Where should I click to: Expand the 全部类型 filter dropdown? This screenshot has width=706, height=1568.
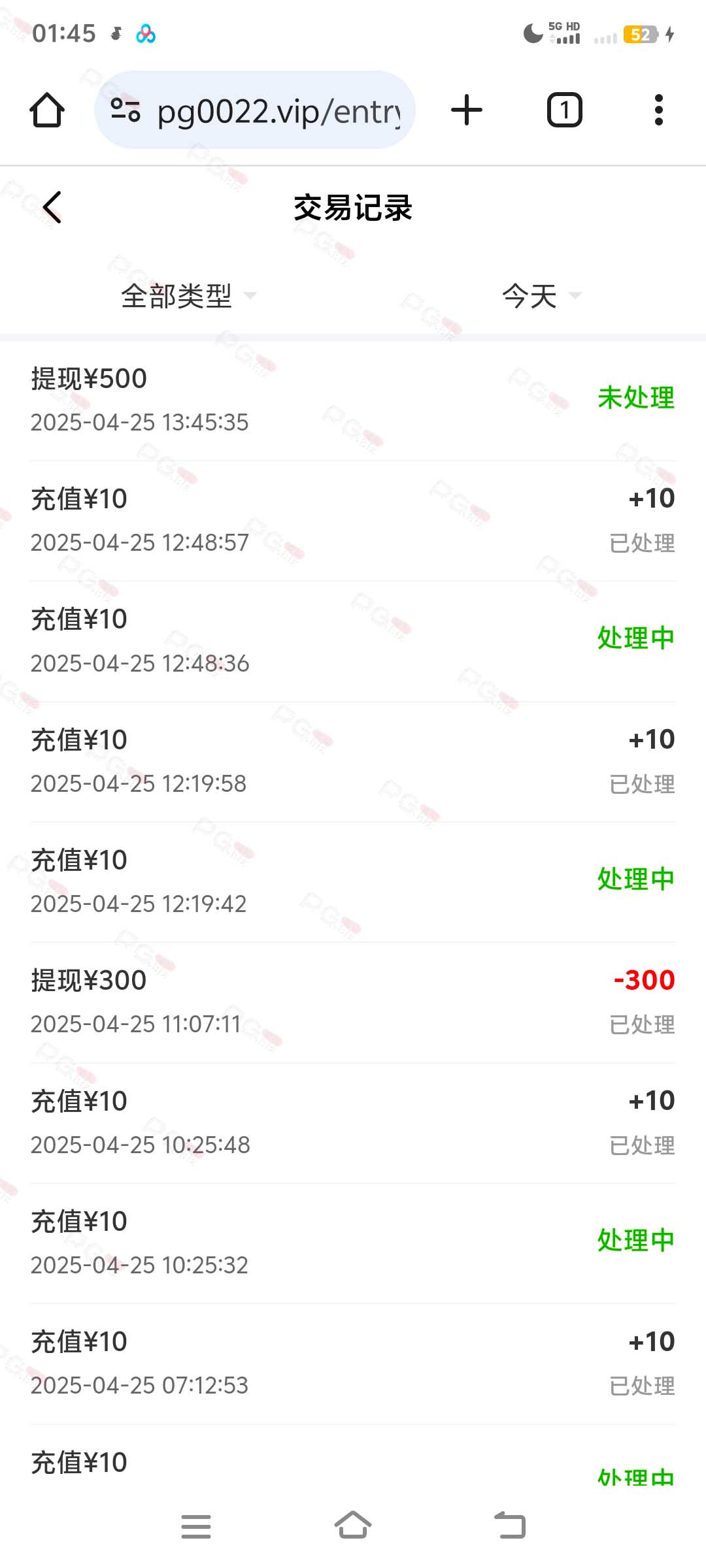pyautogui.click(x=188, y=296)
